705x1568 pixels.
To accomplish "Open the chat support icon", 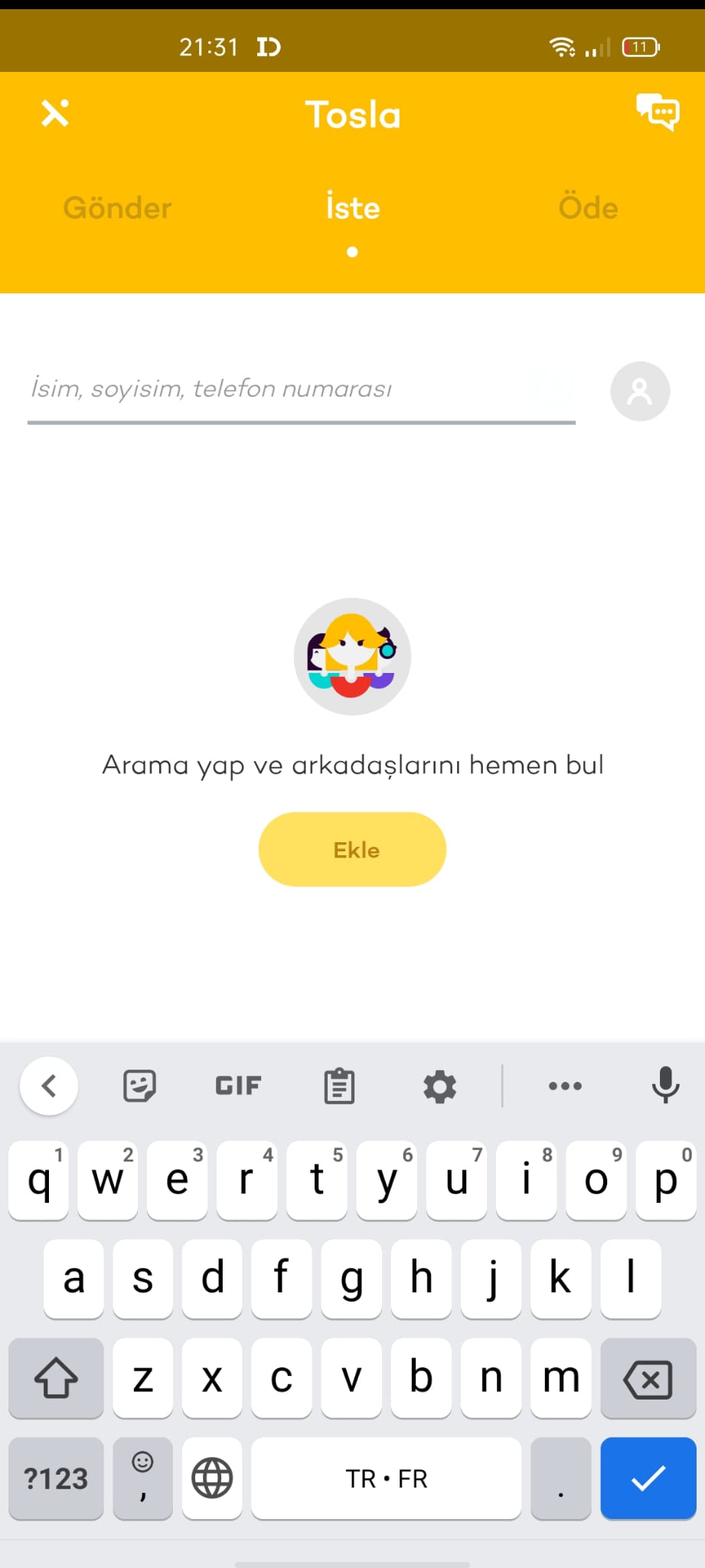I will point(658,113).
